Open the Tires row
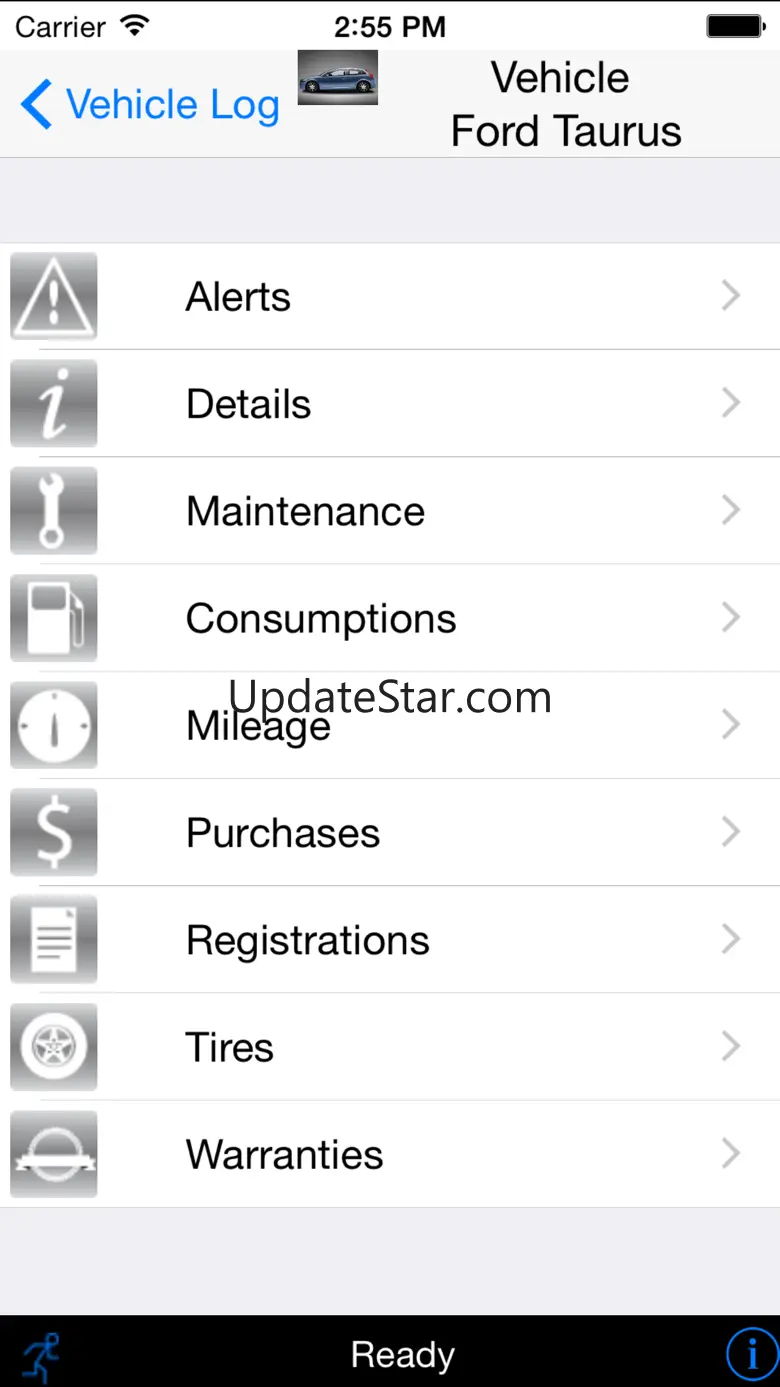 click(390, 1046)
